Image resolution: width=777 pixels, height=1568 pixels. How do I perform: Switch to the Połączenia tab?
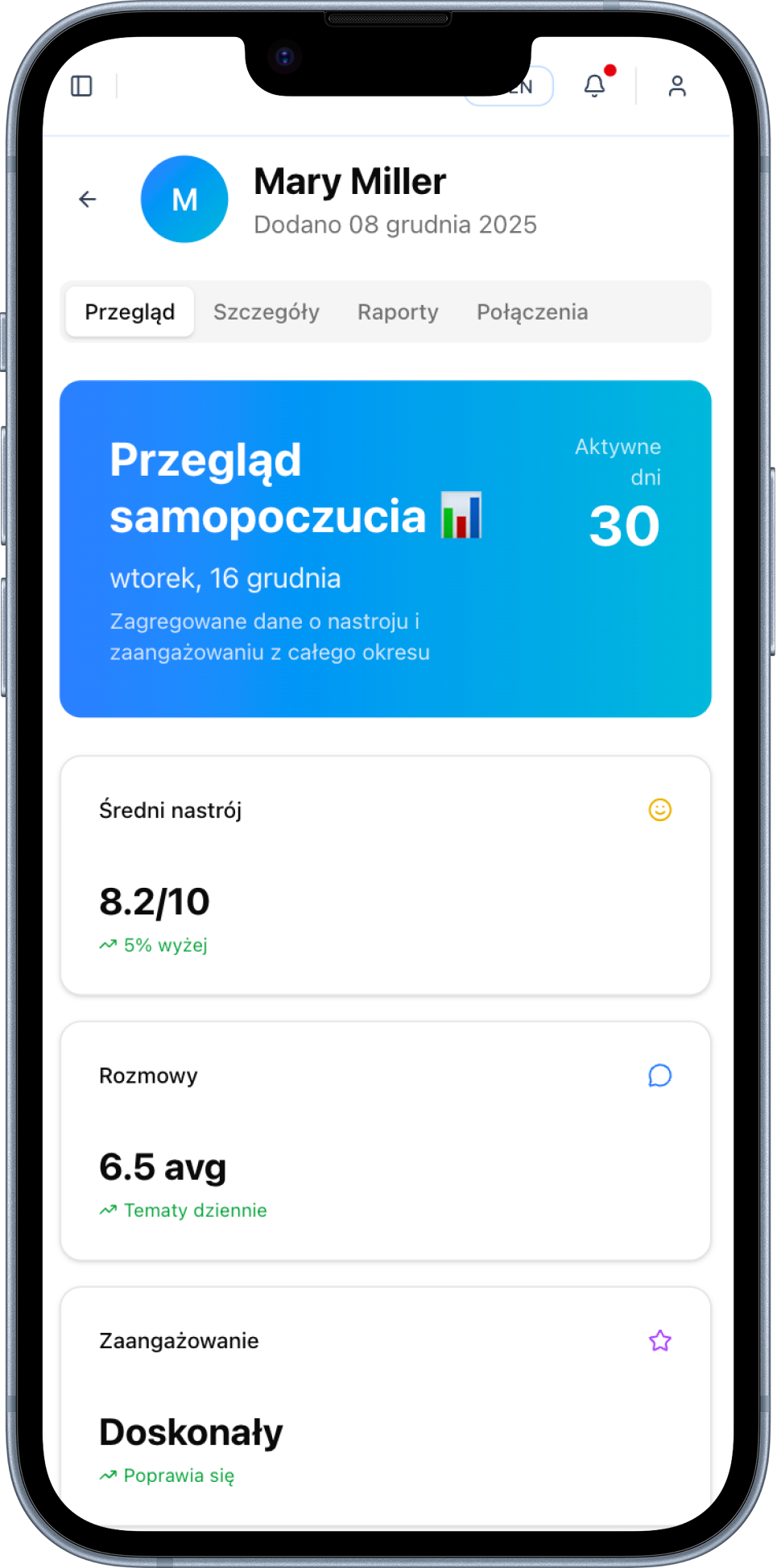(x=532, y=312)
